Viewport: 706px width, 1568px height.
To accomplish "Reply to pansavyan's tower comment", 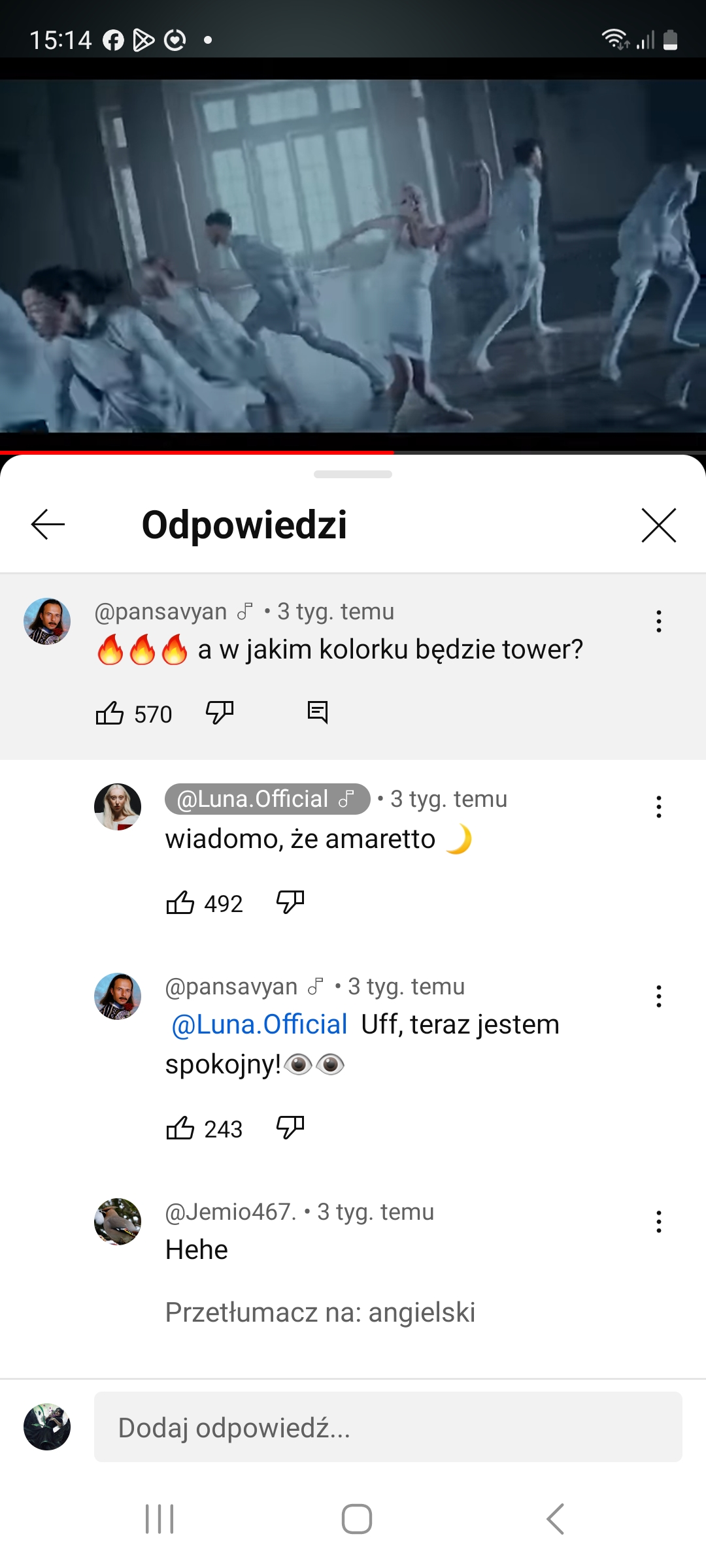I will tap(318, 713).
